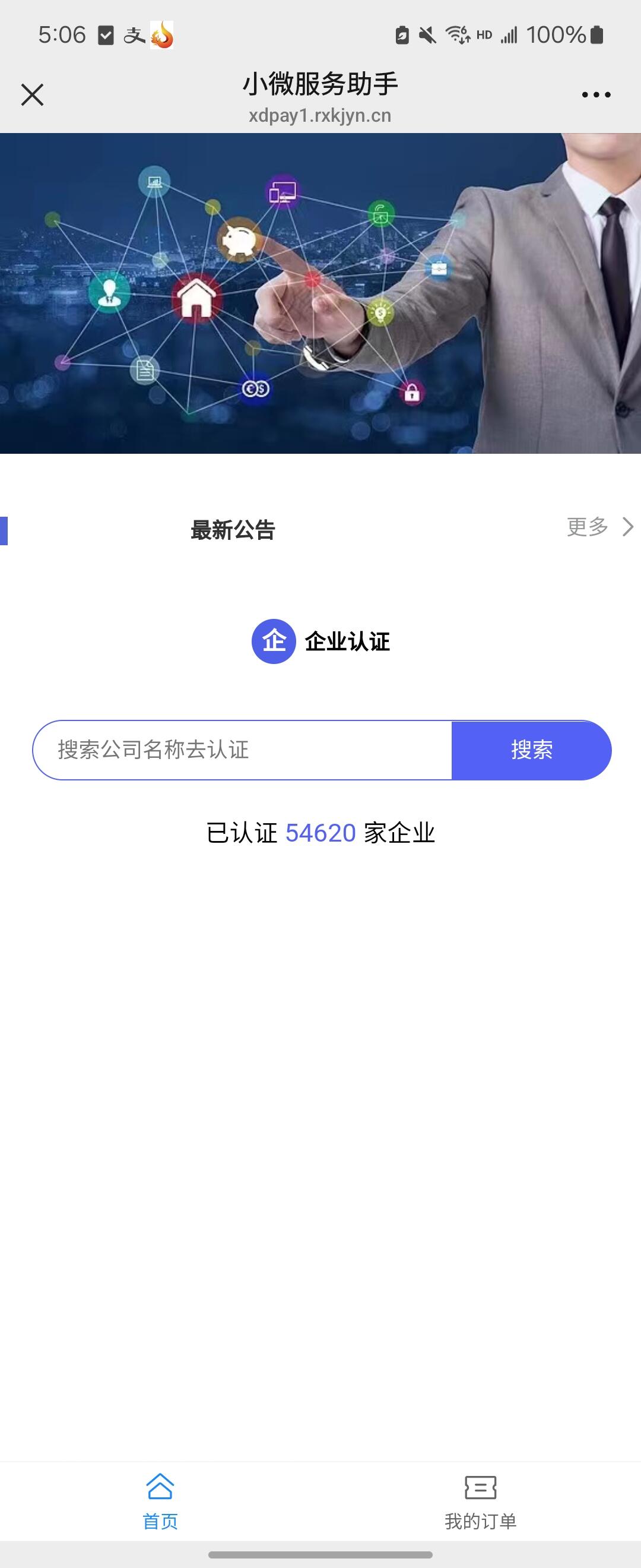Expand 更多 next to 最新公告

[x=588, y=529]
